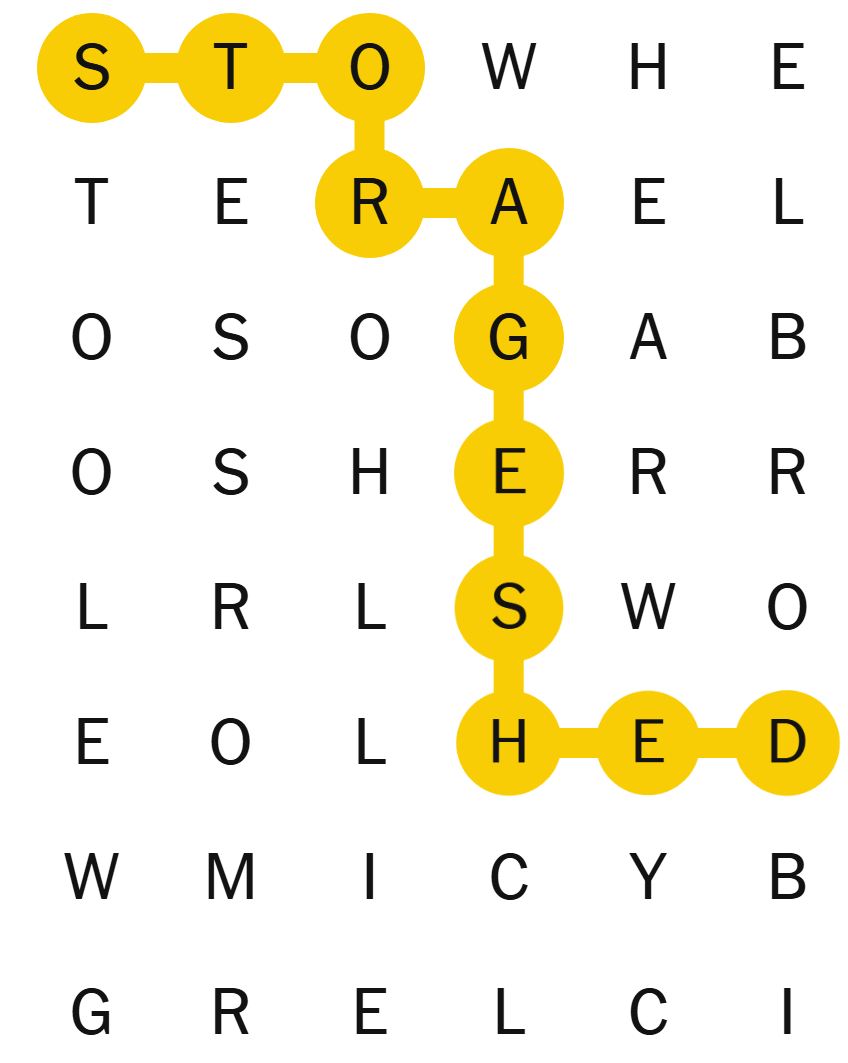Select the letter Y tile

(648, 878)
